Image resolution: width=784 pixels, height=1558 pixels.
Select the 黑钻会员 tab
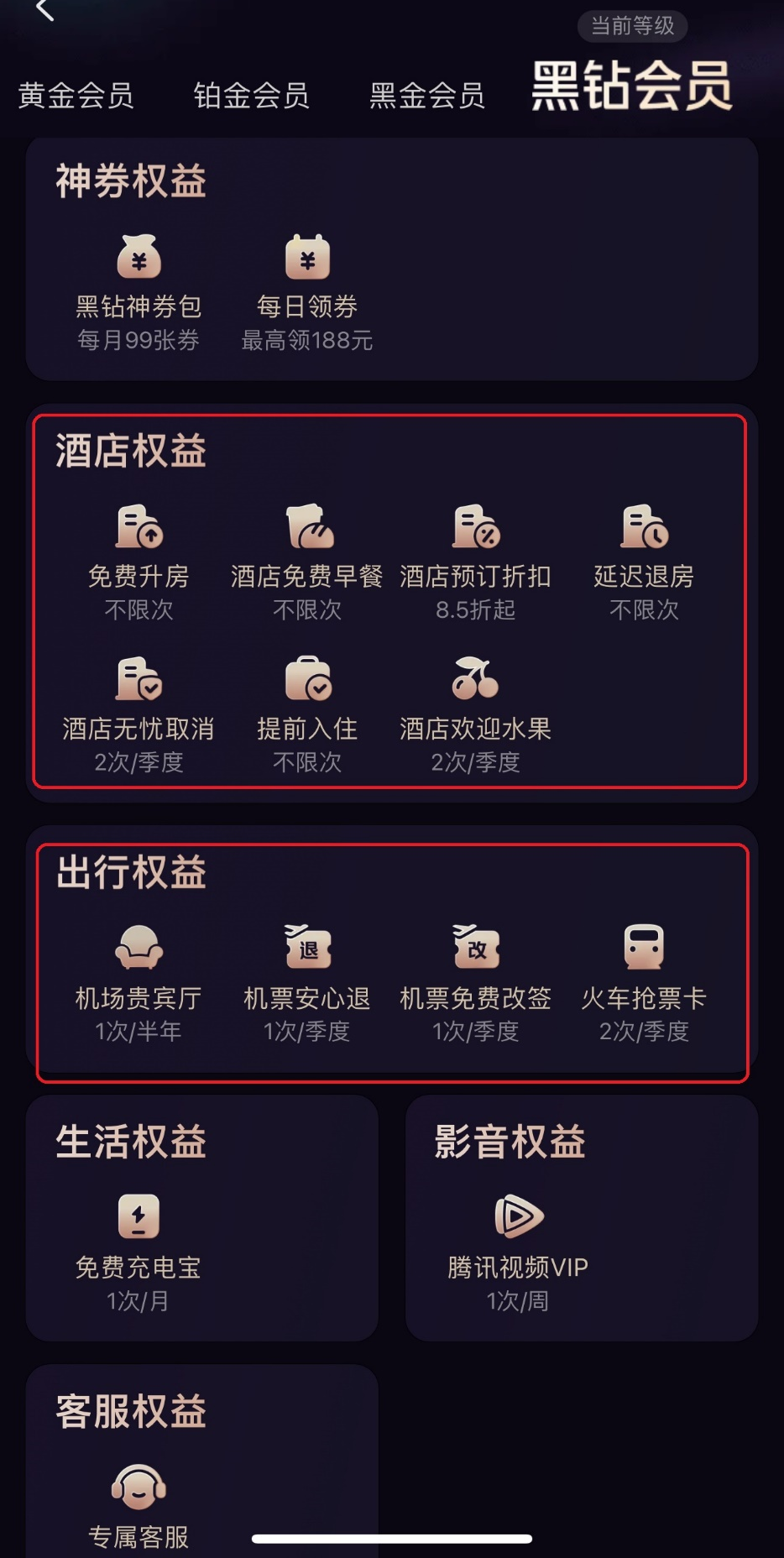[x=631, y=86]
